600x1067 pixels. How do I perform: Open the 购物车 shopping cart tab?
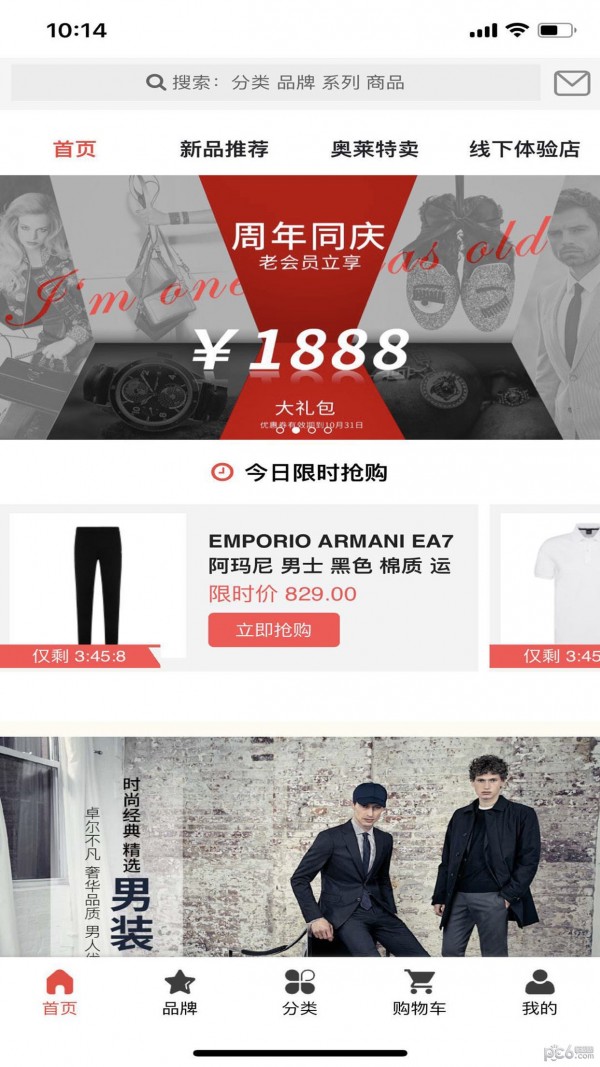(419, 992)
